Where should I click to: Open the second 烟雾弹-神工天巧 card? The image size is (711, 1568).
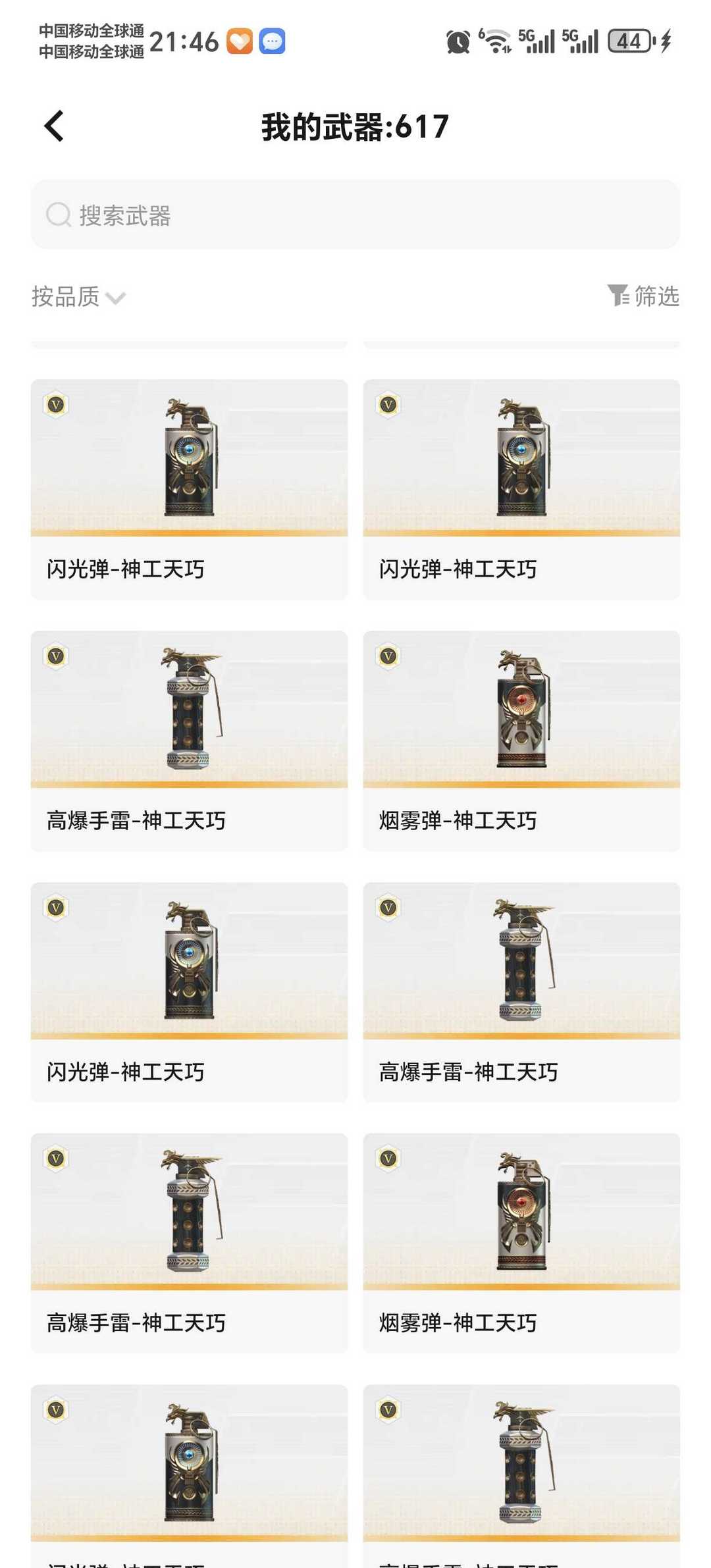coord(521,1243)
